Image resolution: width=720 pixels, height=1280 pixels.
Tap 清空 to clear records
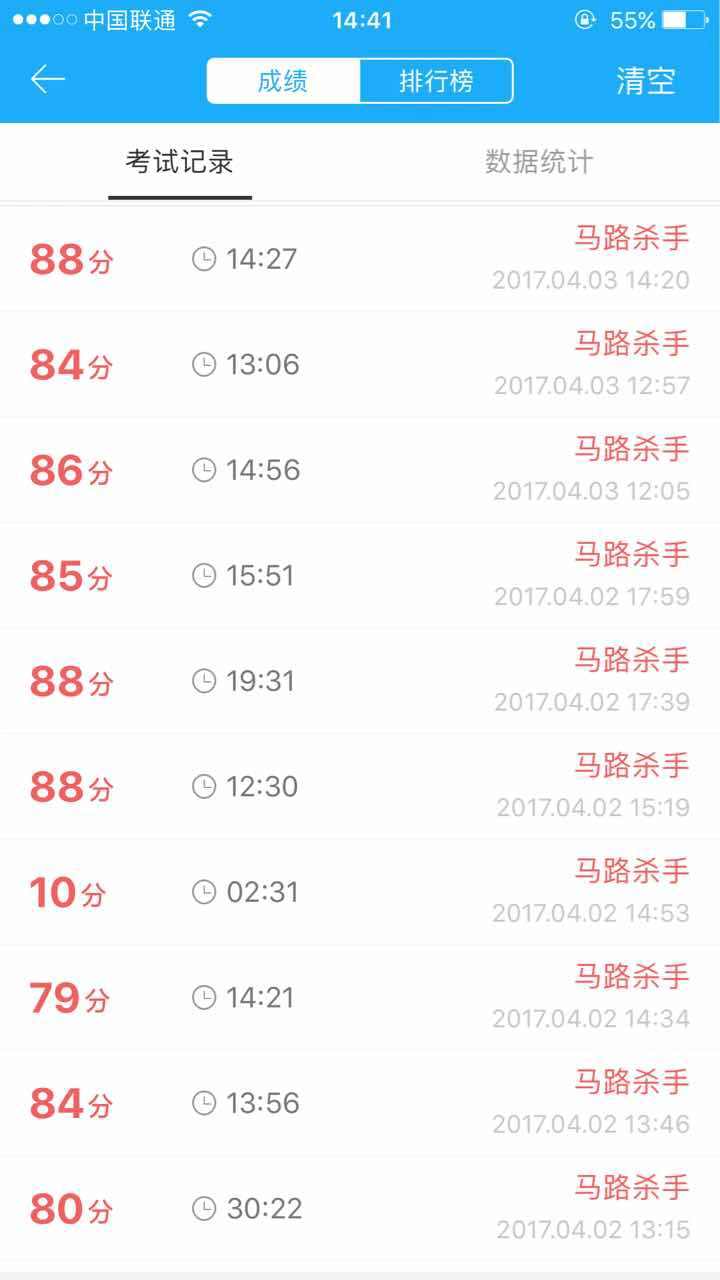click(x=646, y=81)
